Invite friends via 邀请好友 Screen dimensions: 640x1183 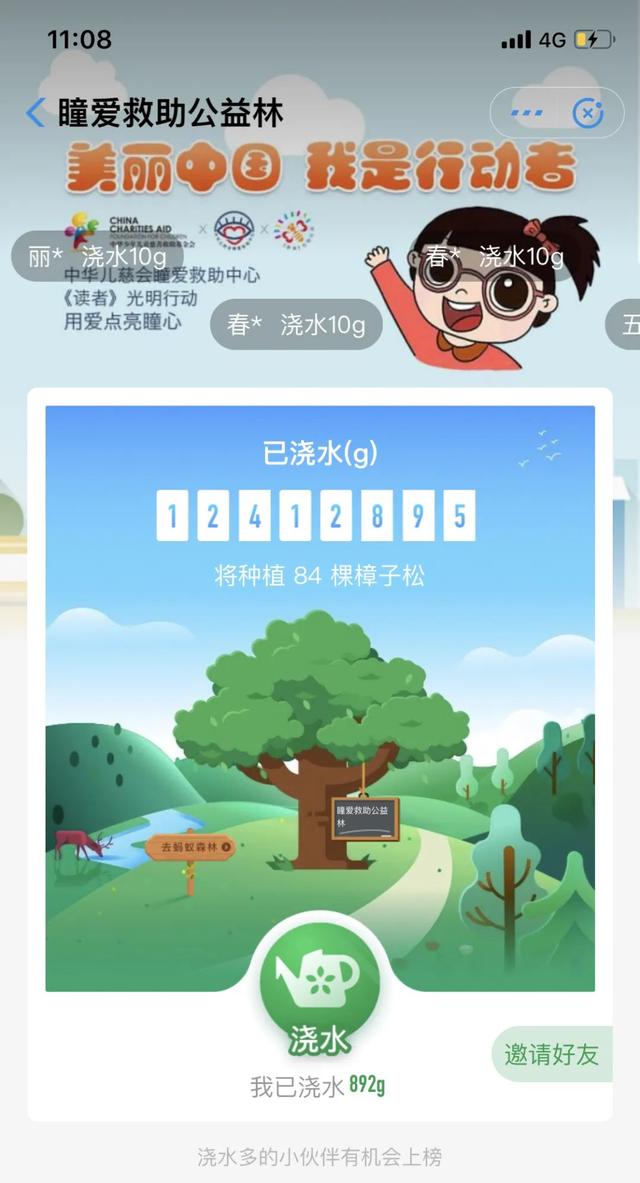[551, 1054]
